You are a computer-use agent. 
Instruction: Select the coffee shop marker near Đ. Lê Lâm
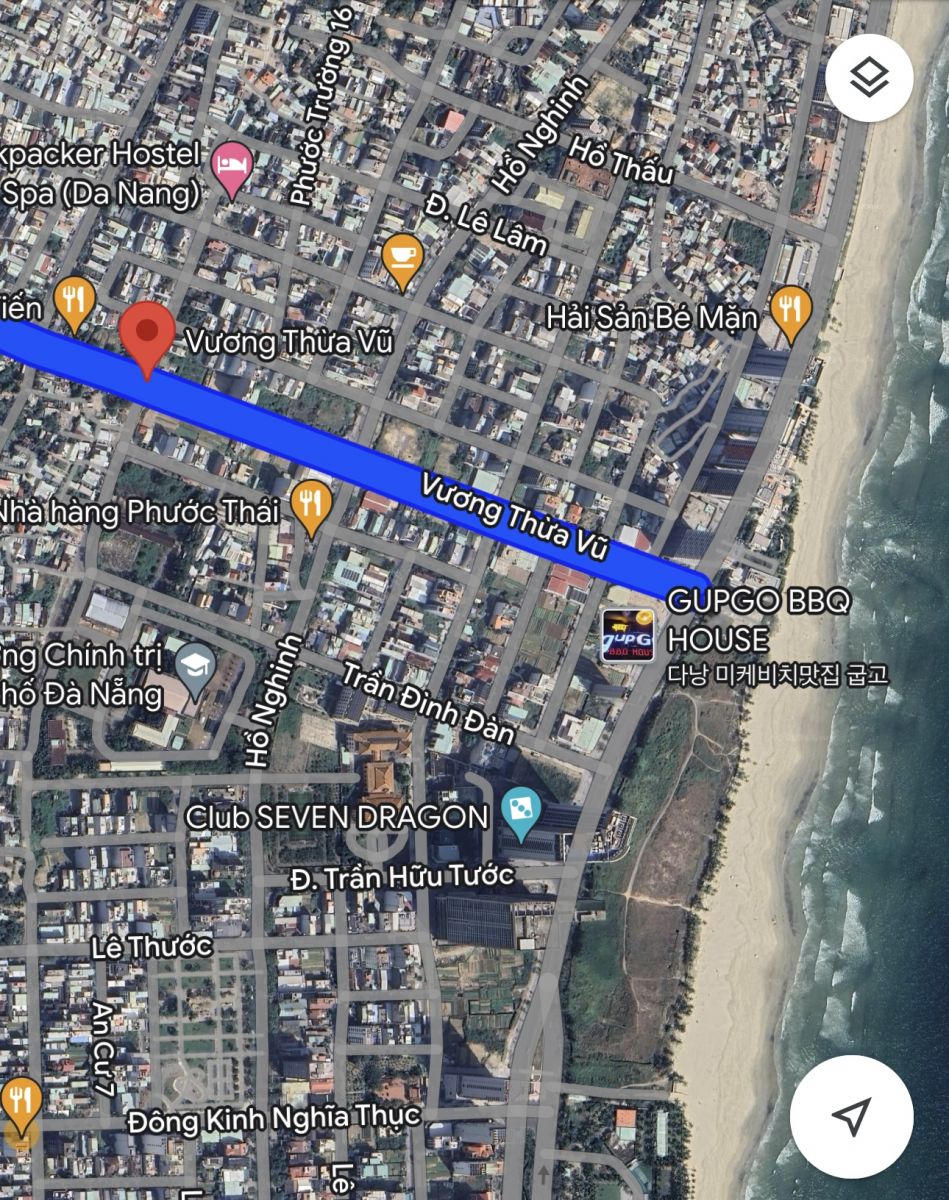tap(402, 258)
